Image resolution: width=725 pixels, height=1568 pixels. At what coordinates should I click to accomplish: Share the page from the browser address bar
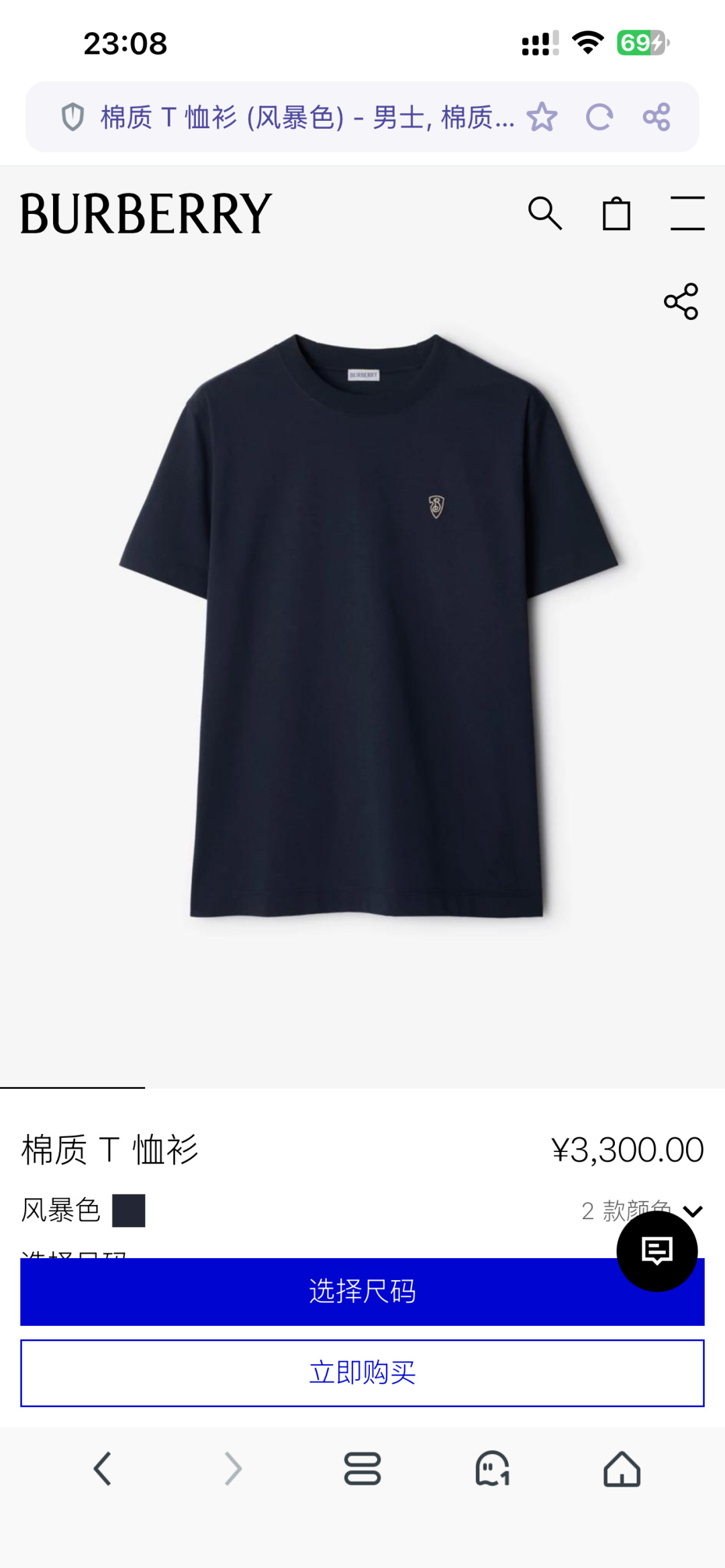tap(656, 117)
